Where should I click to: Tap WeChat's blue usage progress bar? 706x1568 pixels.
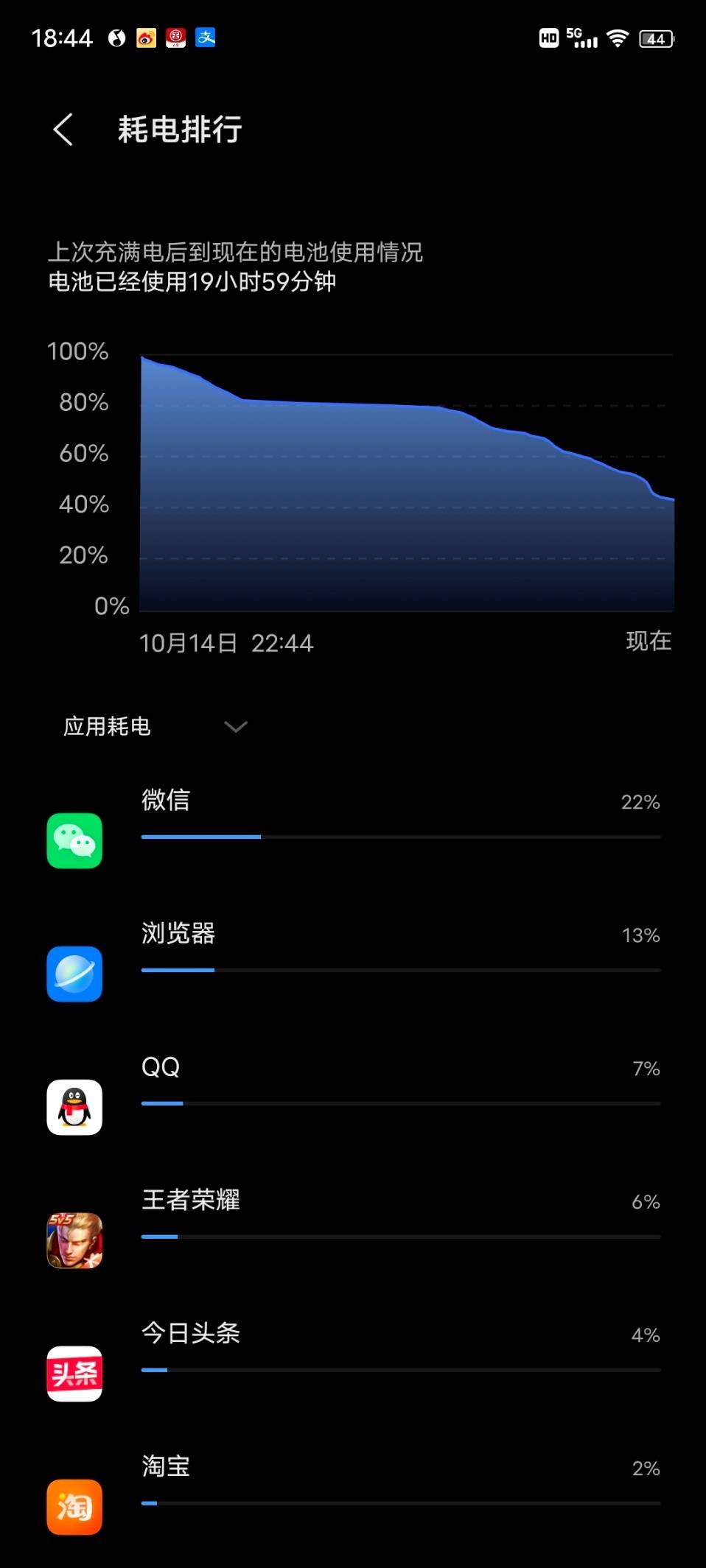coord(200,836)
